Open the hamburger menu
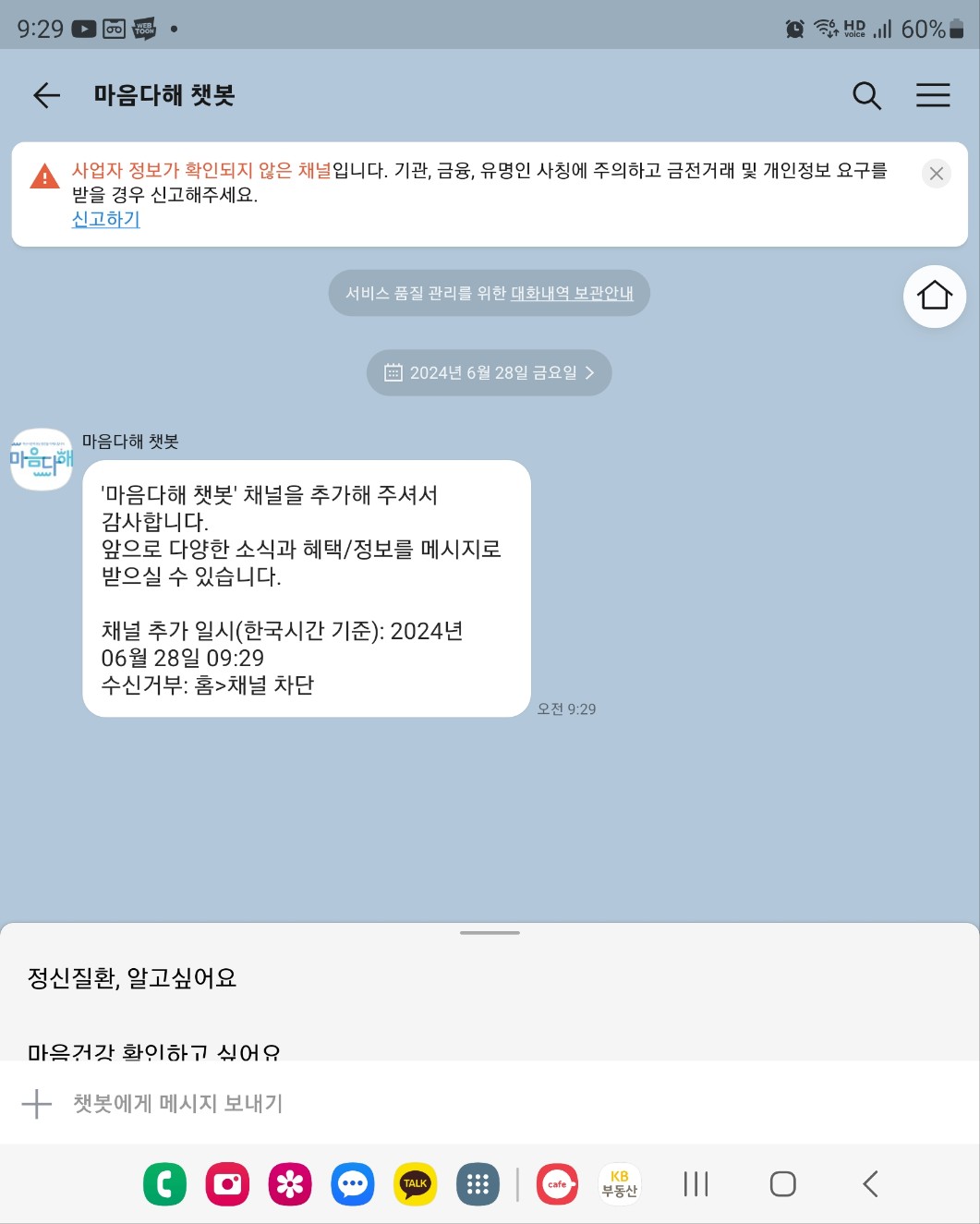This screenshot has width=980, height=1224. click(933, 95)
